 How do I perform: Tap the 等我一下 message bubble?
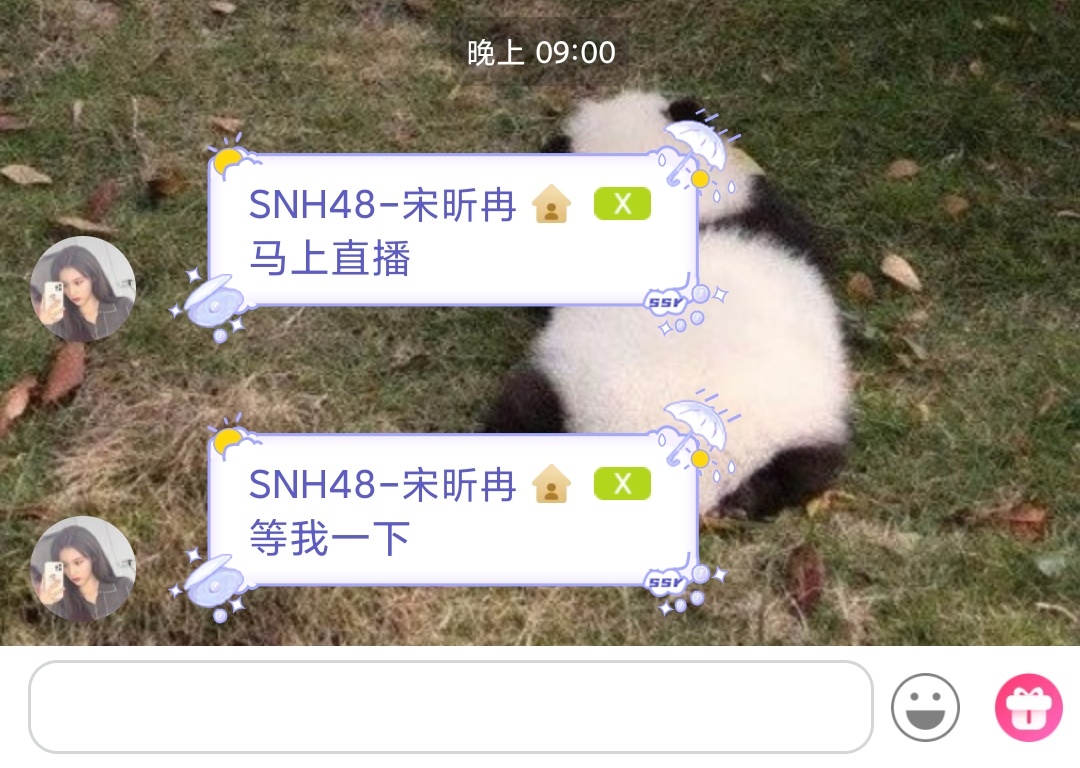452,511
